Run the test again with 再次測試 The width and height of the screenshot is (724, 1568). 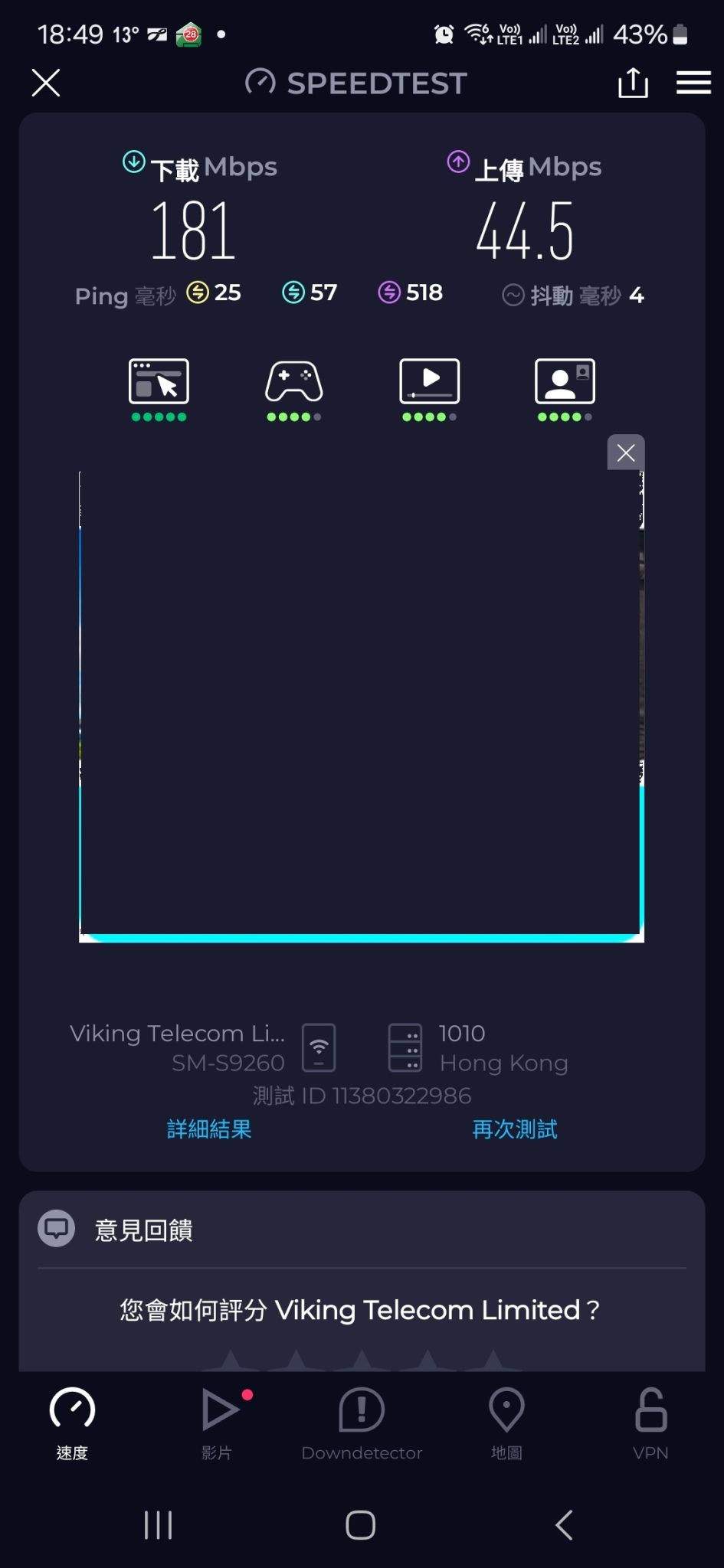pos(515,1129)
